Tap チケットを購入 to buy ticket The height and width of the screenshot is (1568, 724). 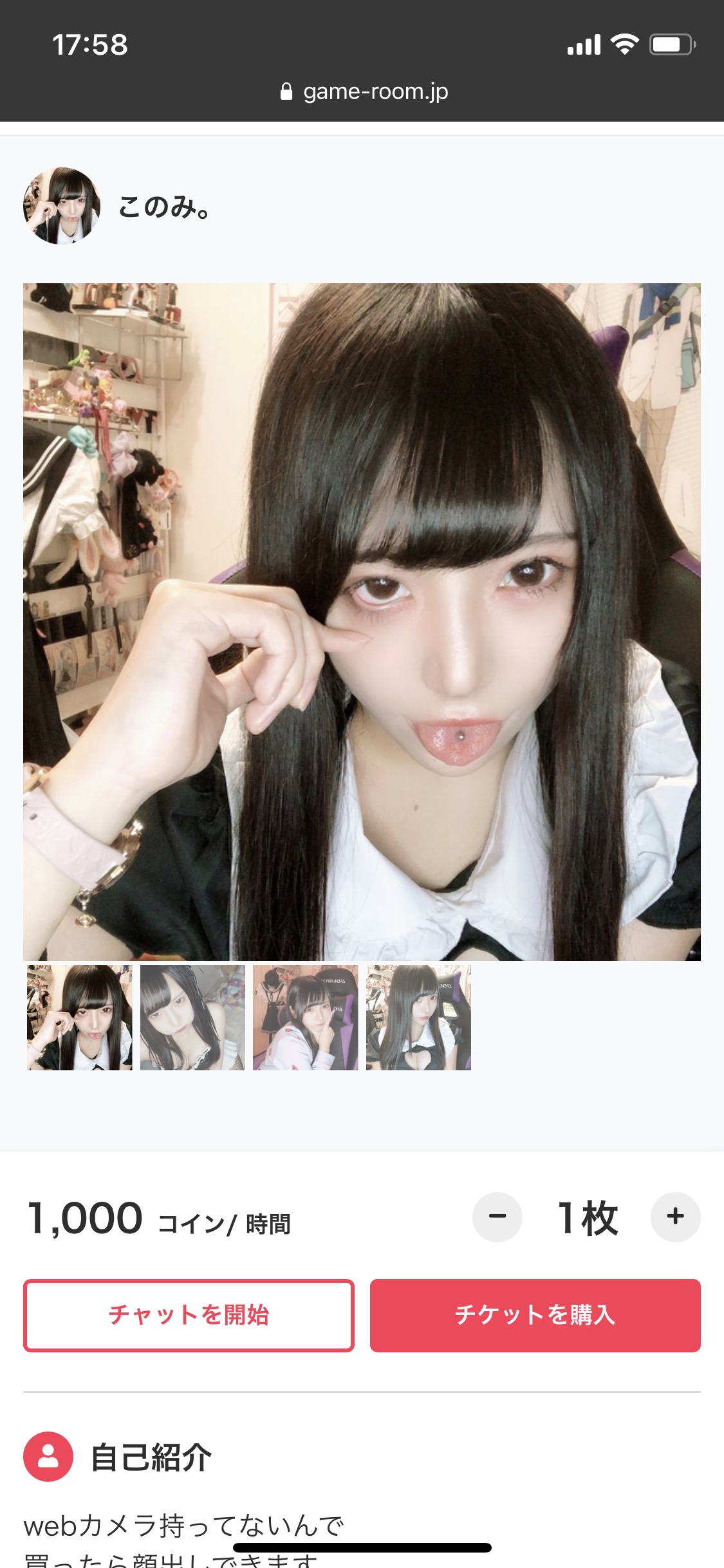pos(535,1315)
